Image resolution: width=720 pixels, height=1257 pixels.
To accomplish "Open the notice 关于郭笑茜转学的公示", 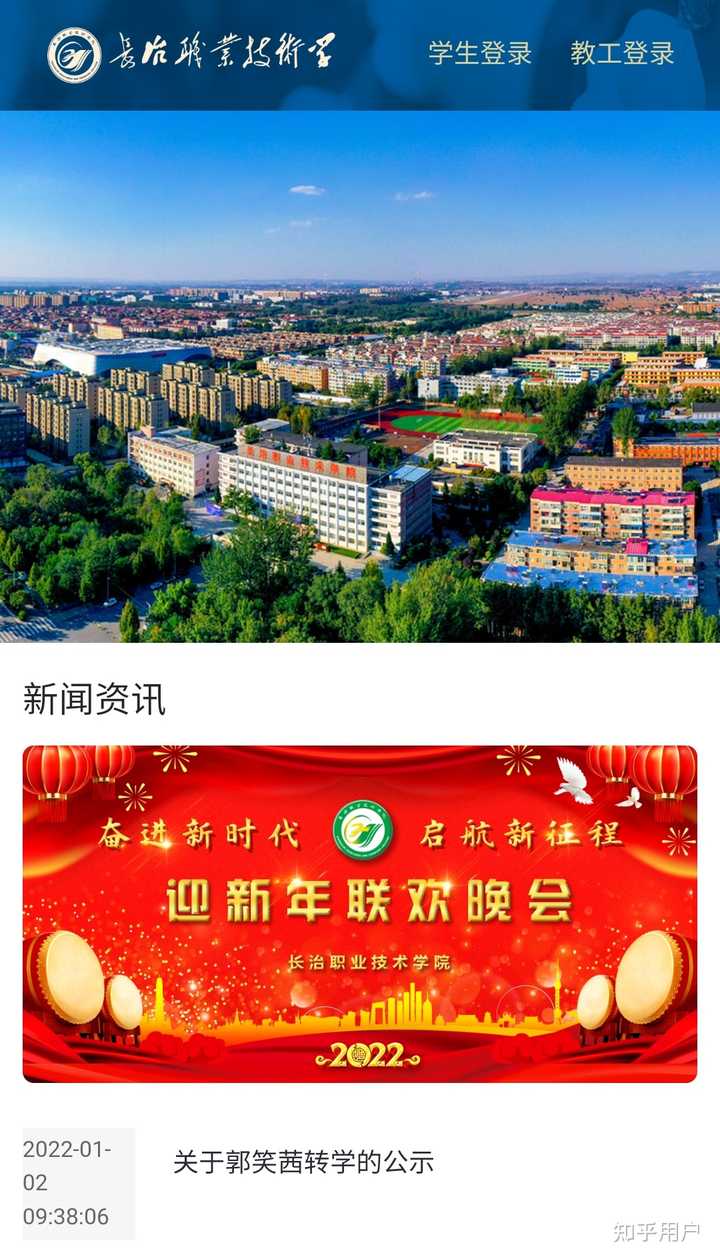I will click(x=303, y=1162).
